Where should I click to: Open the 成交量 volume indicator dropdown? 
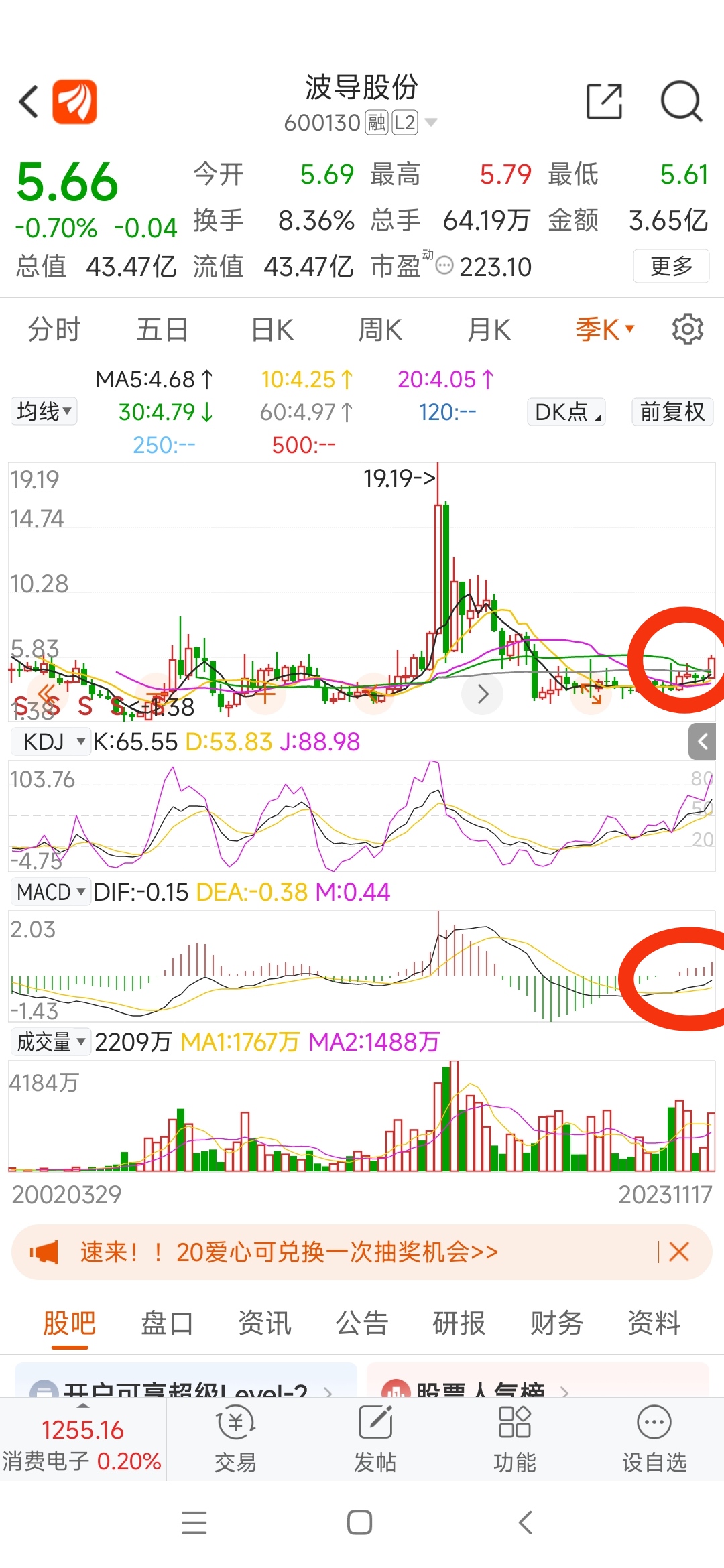50,1042
